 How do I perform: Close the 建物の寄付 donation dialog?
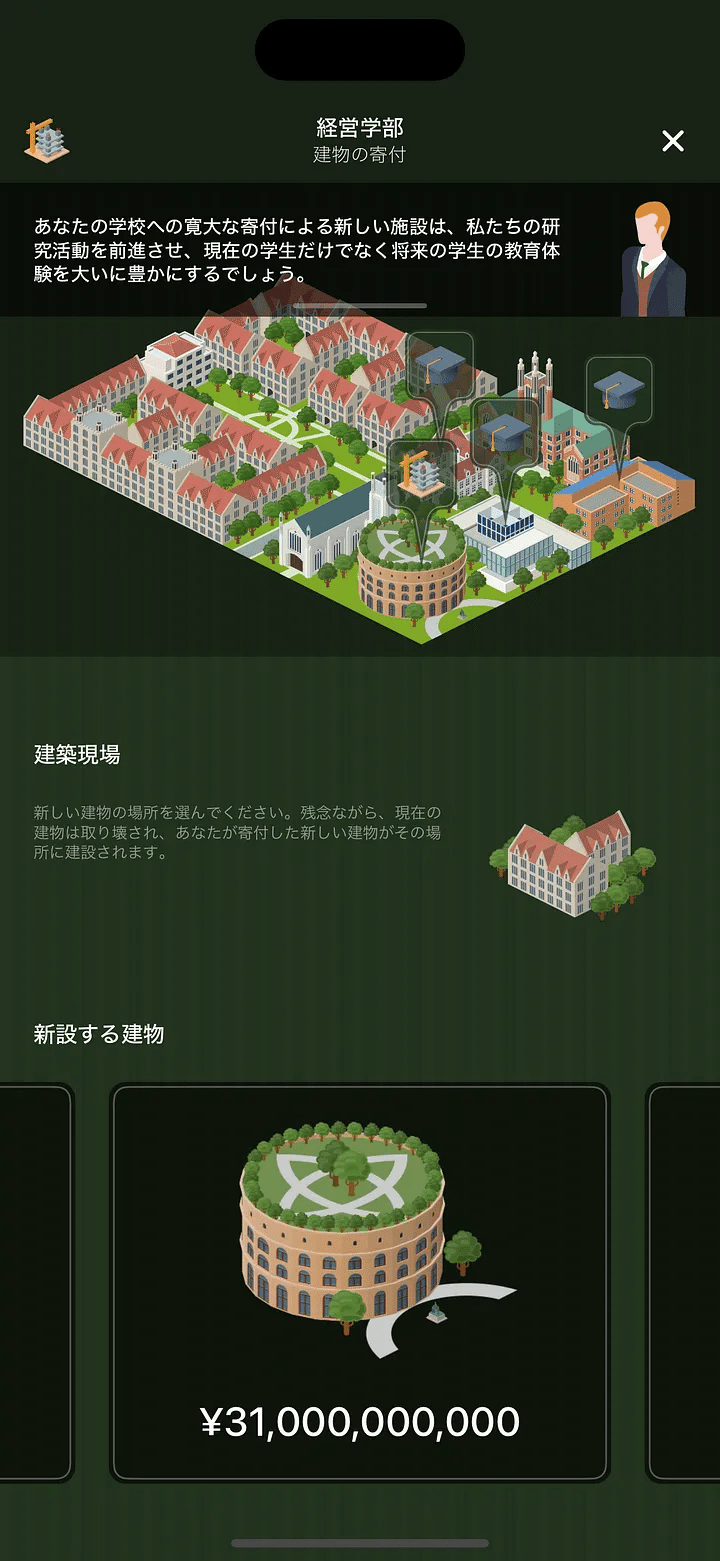pyautogui.click(x=673, y=141)
